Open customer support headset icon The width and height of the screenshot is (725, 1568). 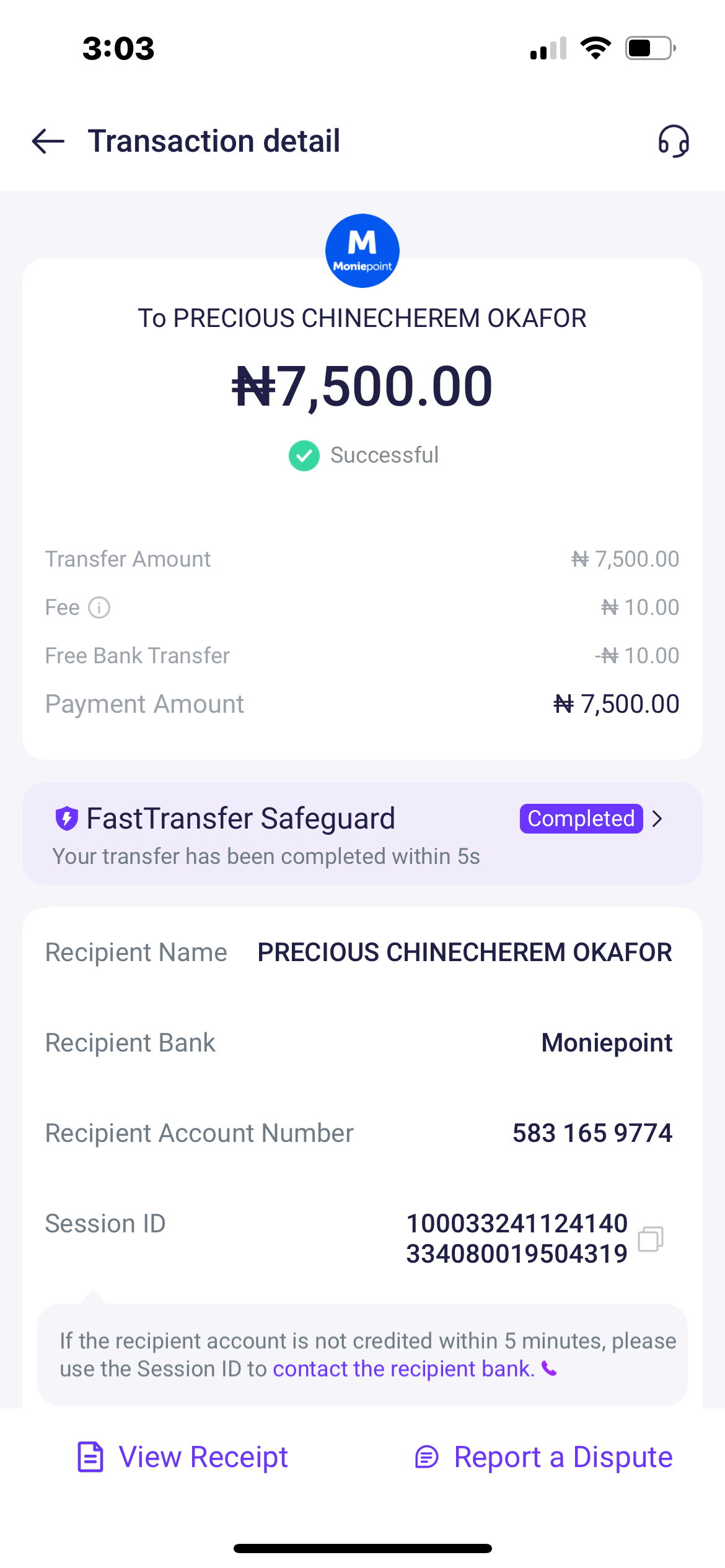coord(674,141)
